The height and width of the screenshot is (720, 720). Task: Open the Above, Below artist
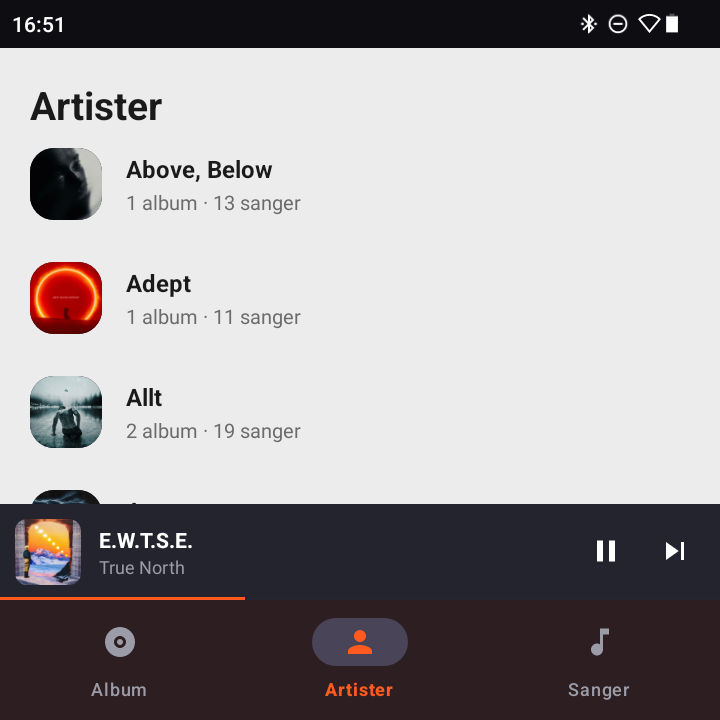tap(360, 184)
